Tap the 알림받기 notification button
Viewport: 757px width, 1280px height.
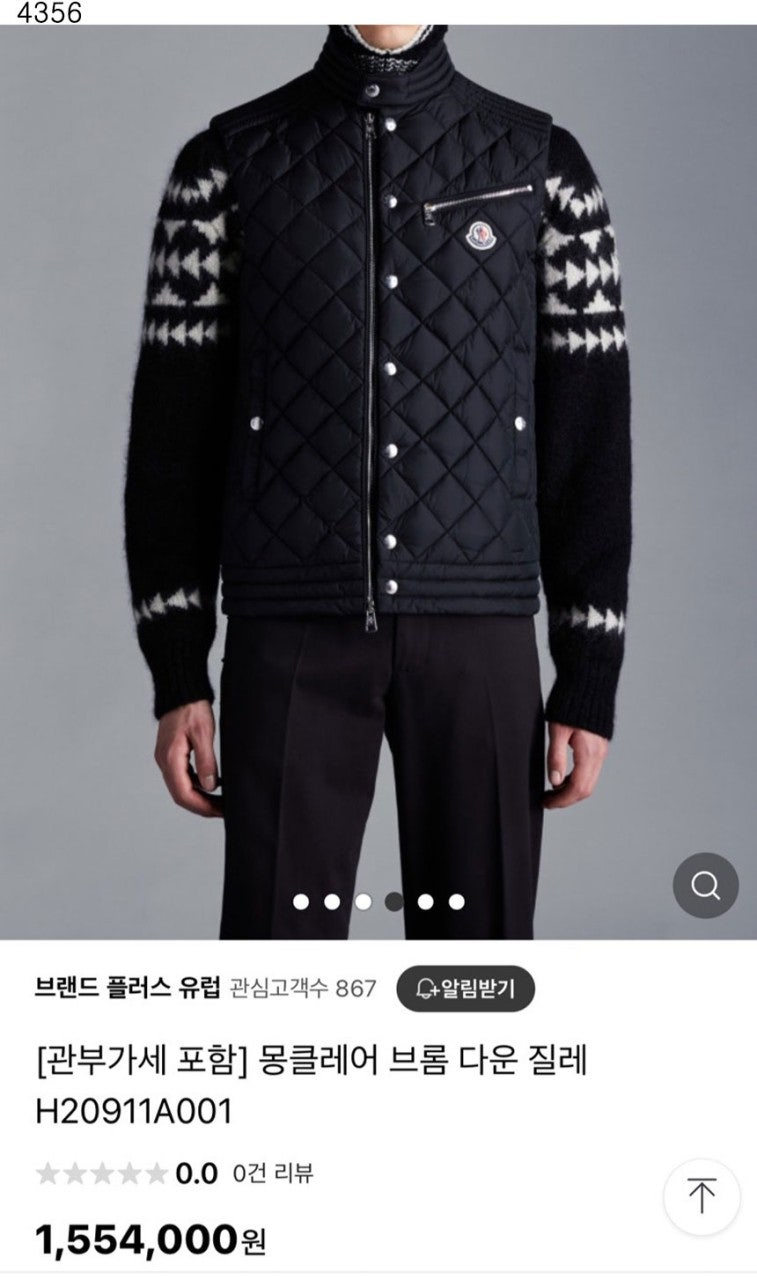pos(466,989)
